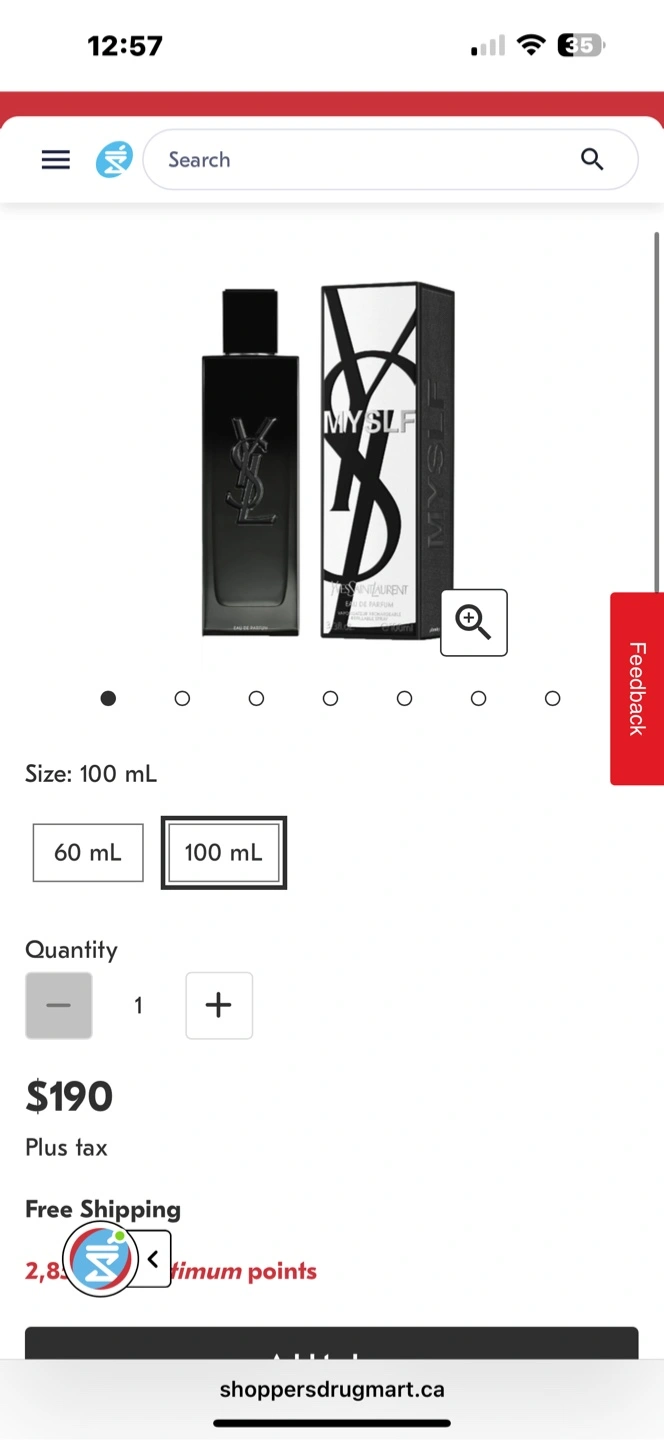Select the 100 mL size
The width and height of the screenshot is (664, 1440).
tap(224, 852)
